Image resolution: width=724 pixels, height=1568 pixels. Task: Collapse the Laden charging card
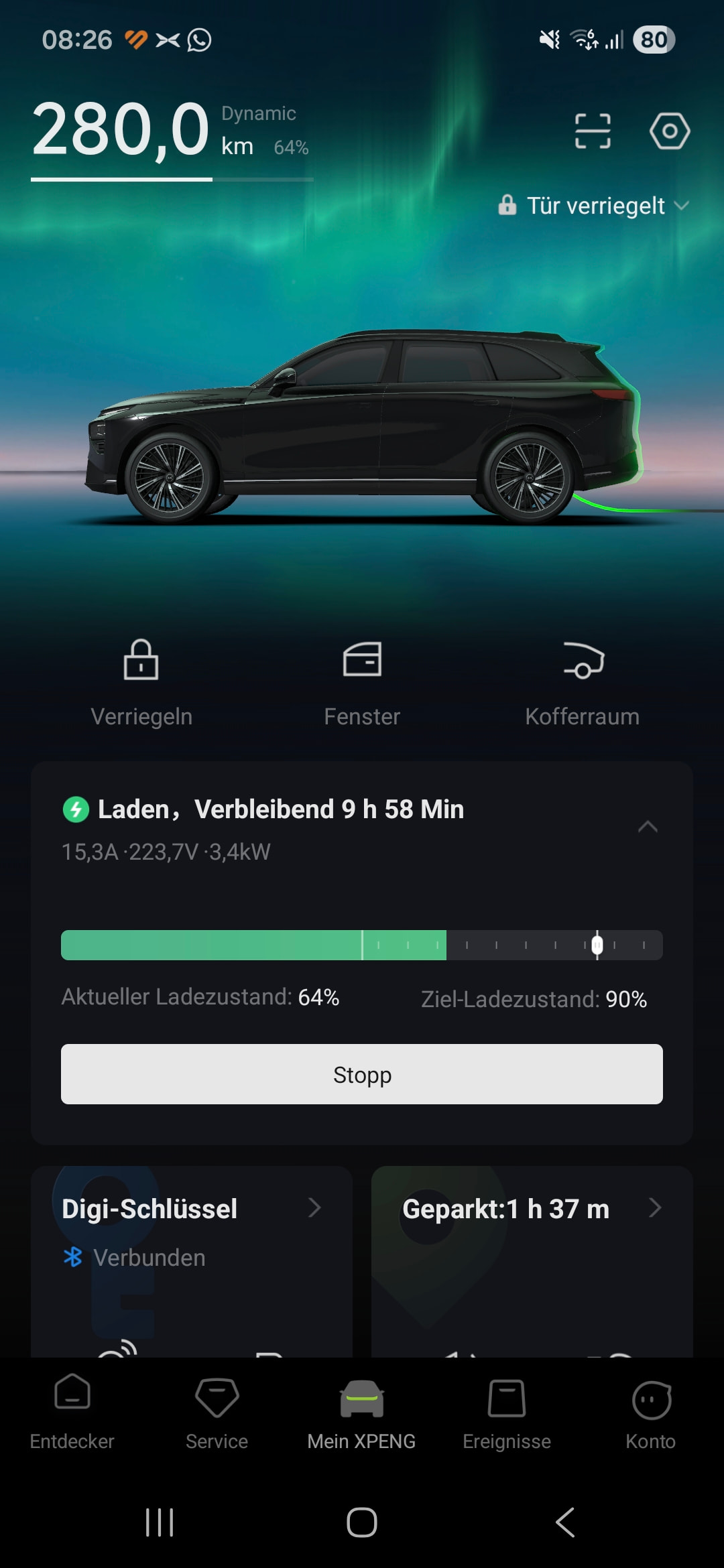tap(647, 827)
